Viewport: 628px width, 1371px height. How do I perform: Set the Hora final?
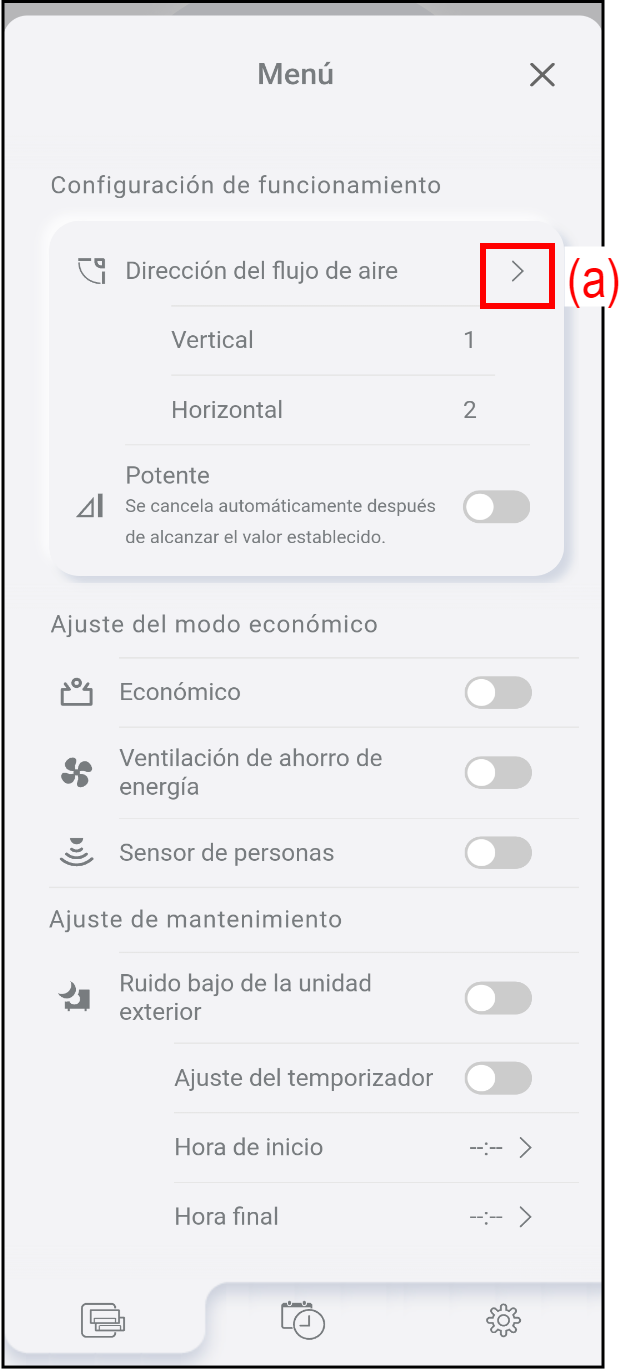pyautogui.click(x=501, y=1217)
